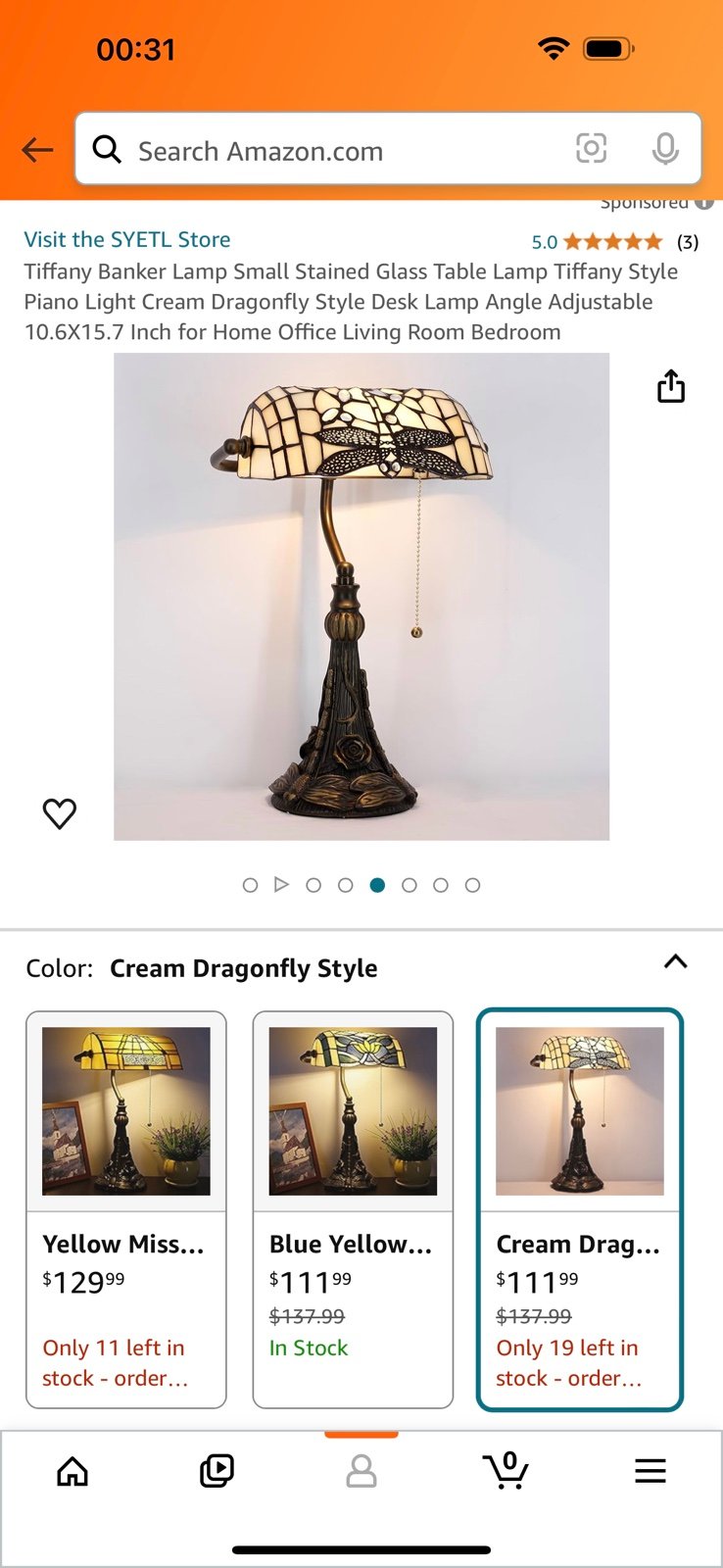Go to the Home tab
This screenshot has width=723, height=1568.
[x=72, y=1471]
